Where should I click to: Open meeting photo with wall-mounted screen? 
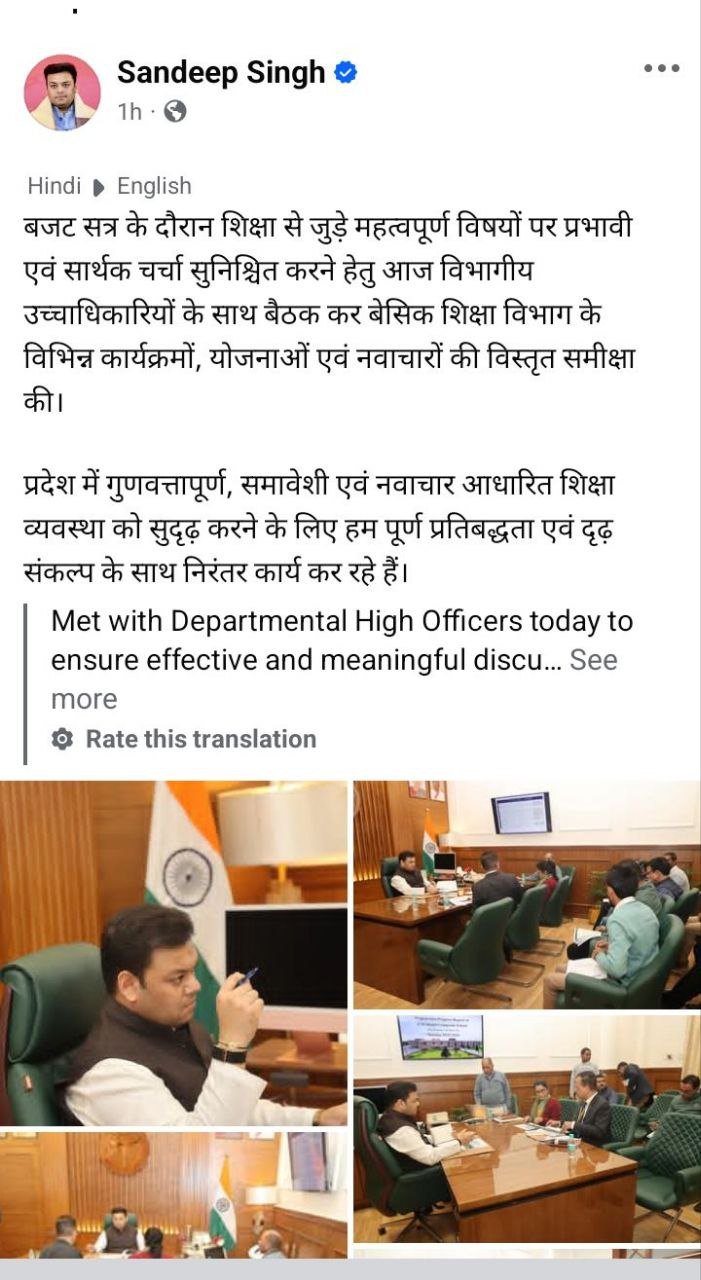point(526,893)
